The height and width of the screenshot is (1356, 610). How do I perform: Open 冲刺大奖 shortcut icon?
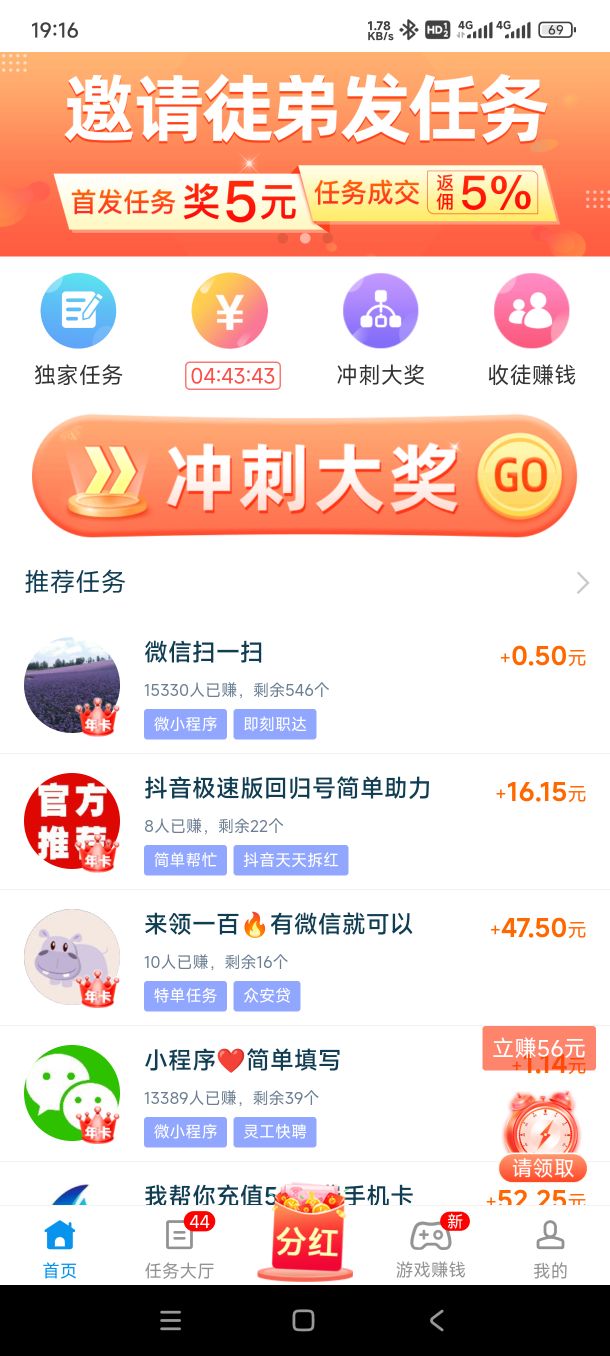tap(381, 330)
